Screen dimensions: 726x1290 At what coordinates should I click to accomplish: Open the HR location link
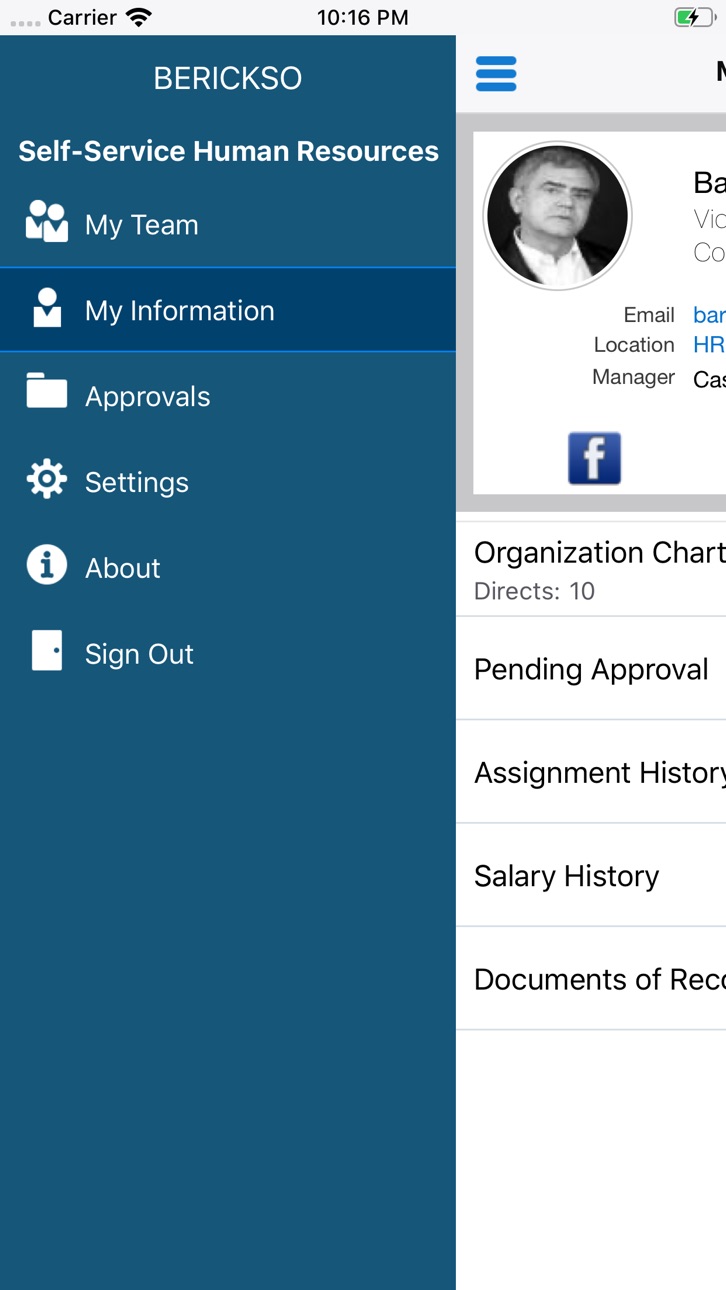709,345
